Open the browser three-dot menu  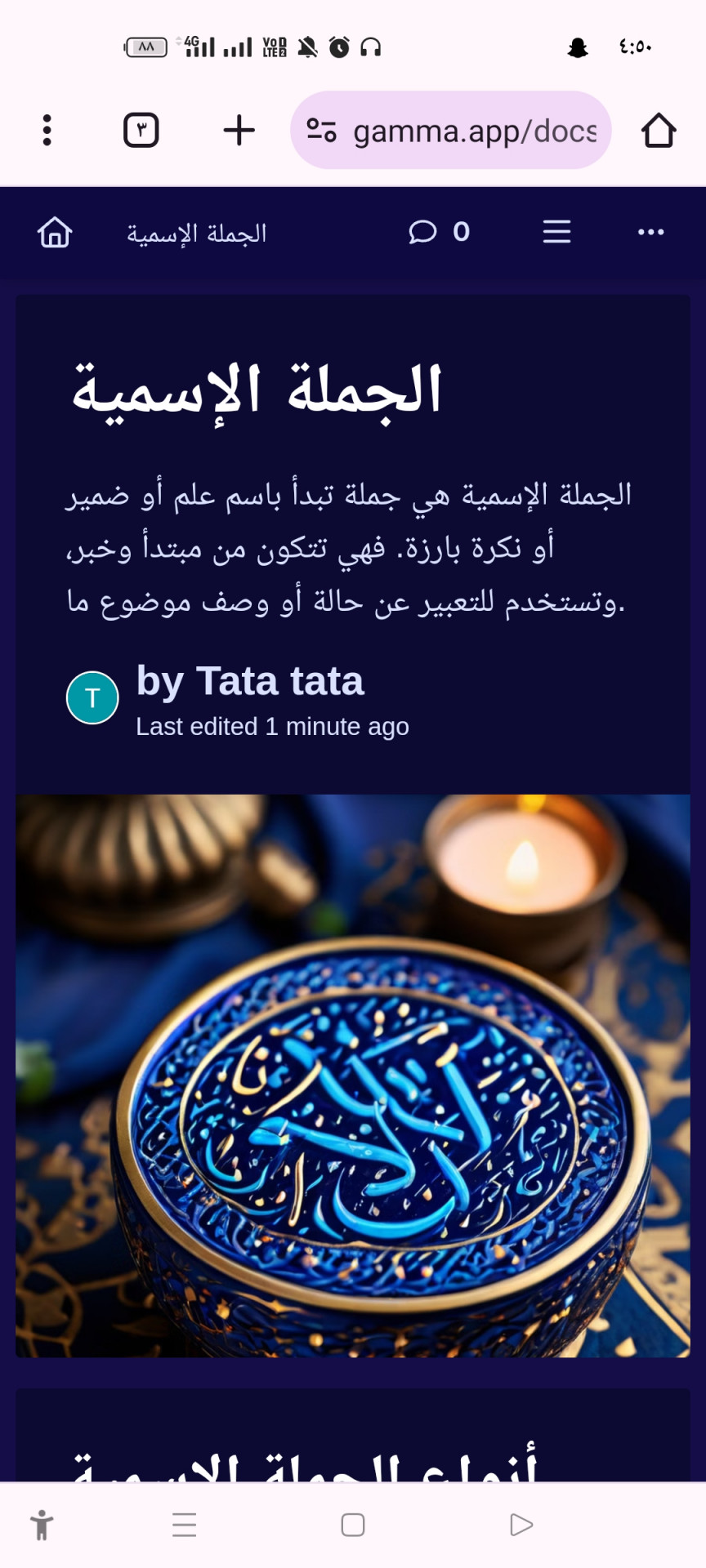[x=47, y=131]
